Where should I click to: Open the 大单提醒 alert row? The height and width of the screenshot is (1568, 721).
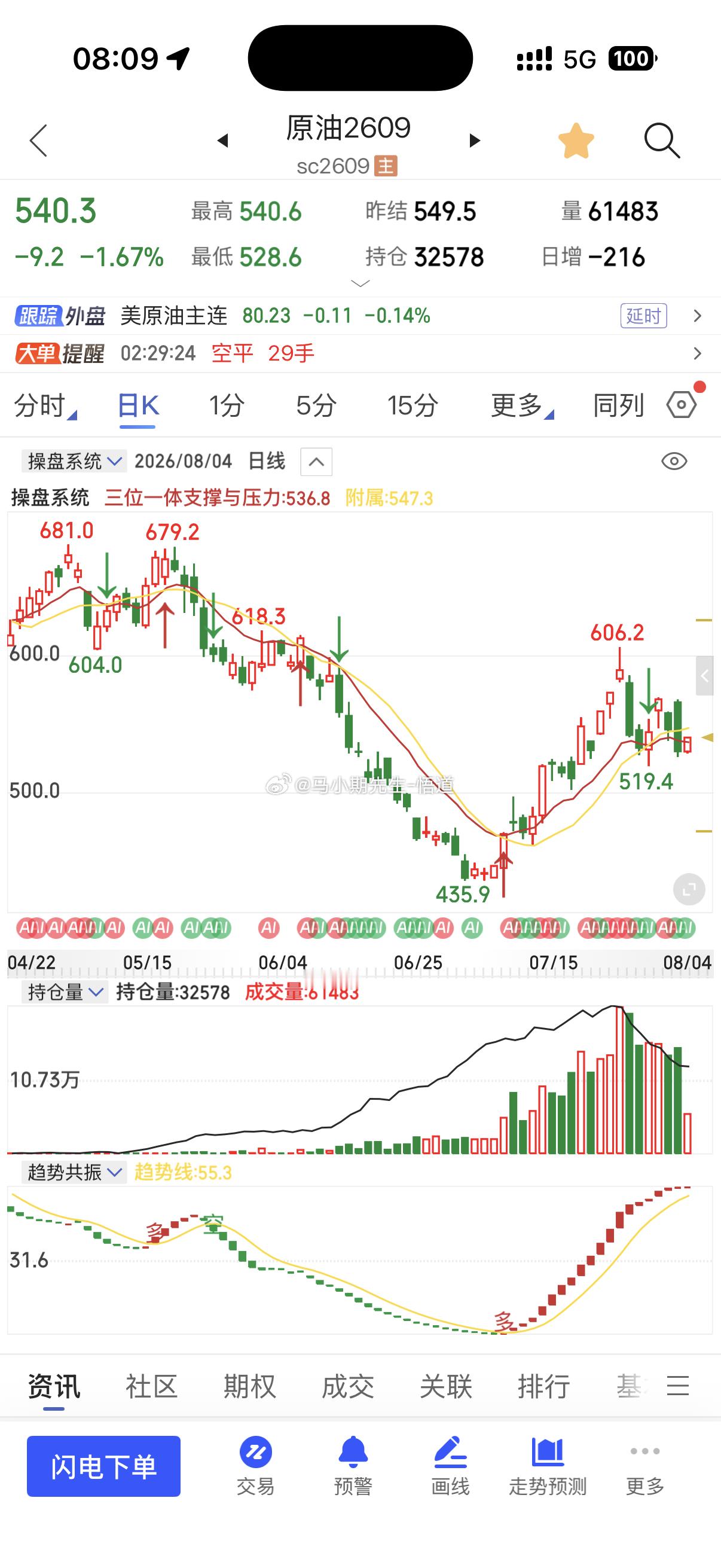360,353
